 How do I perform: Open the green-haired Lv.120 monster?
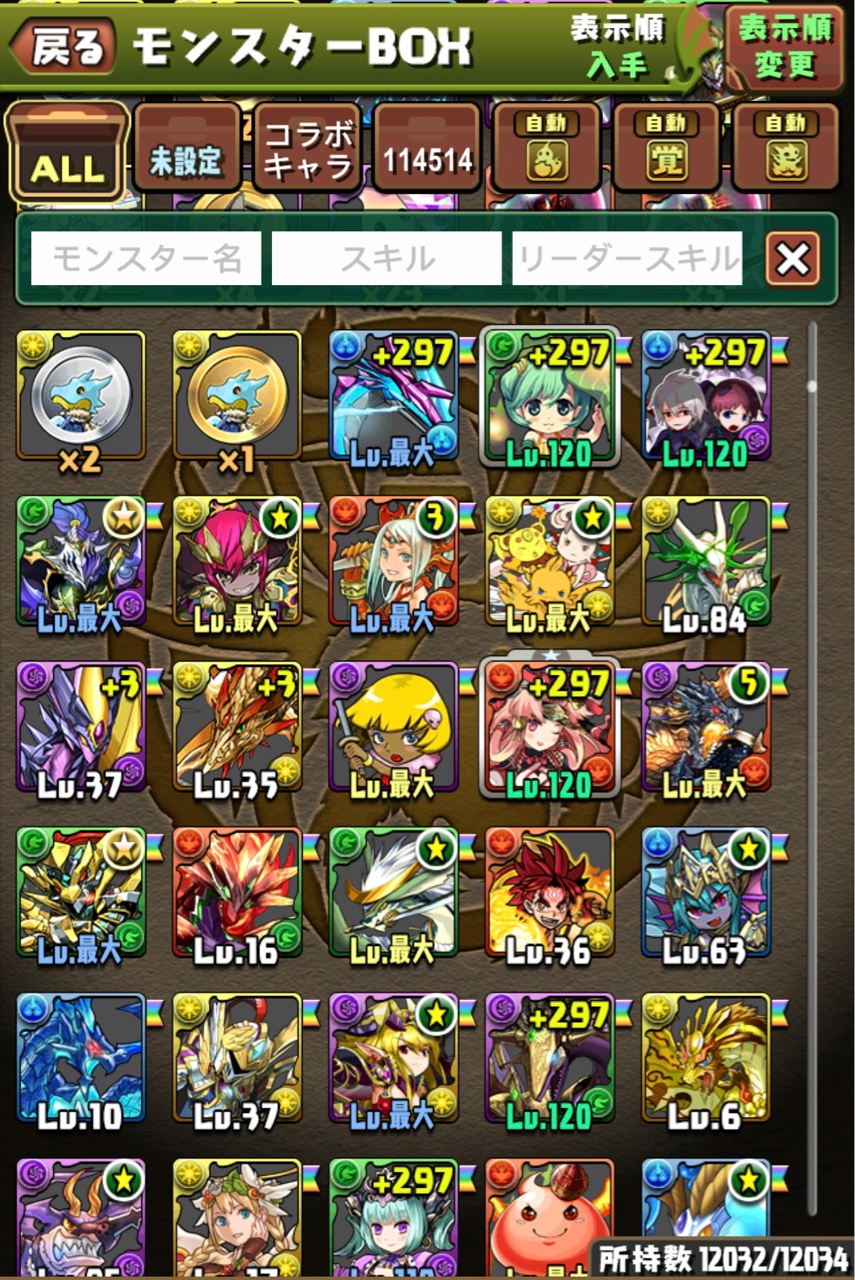pos(550,396)
